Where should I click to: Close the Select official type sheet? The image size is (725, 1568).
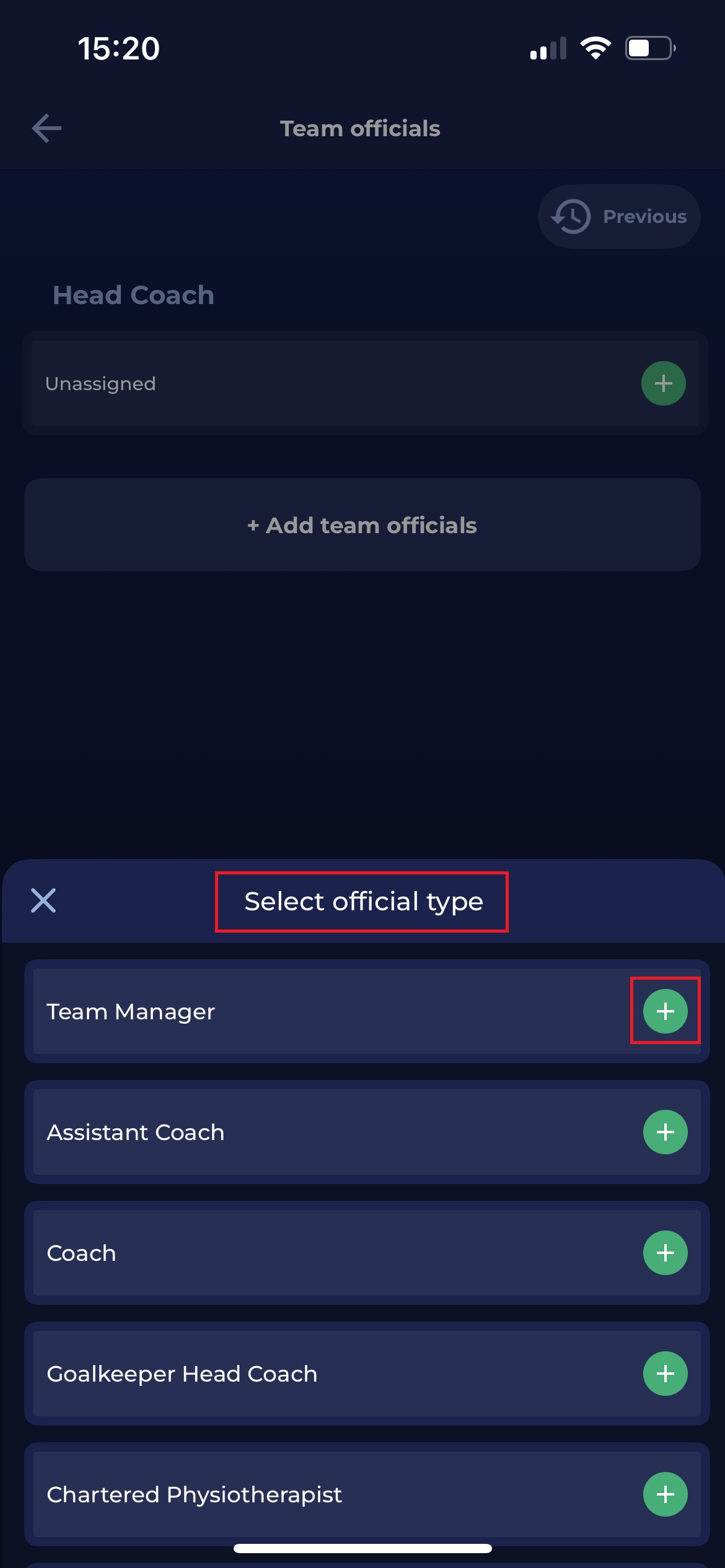(x=43, y=900)
